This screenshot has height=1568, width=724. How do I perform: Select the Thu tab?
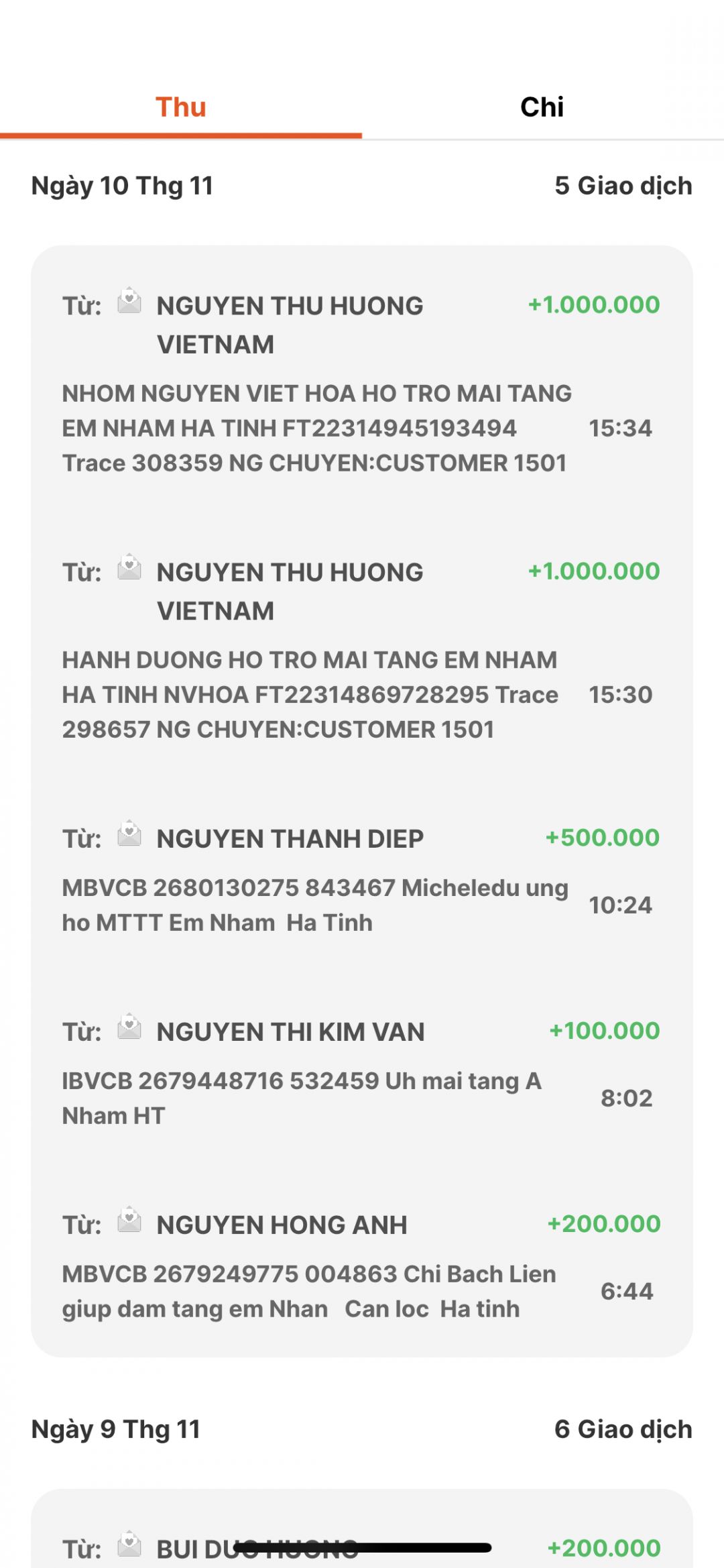(x=181, y=107)
